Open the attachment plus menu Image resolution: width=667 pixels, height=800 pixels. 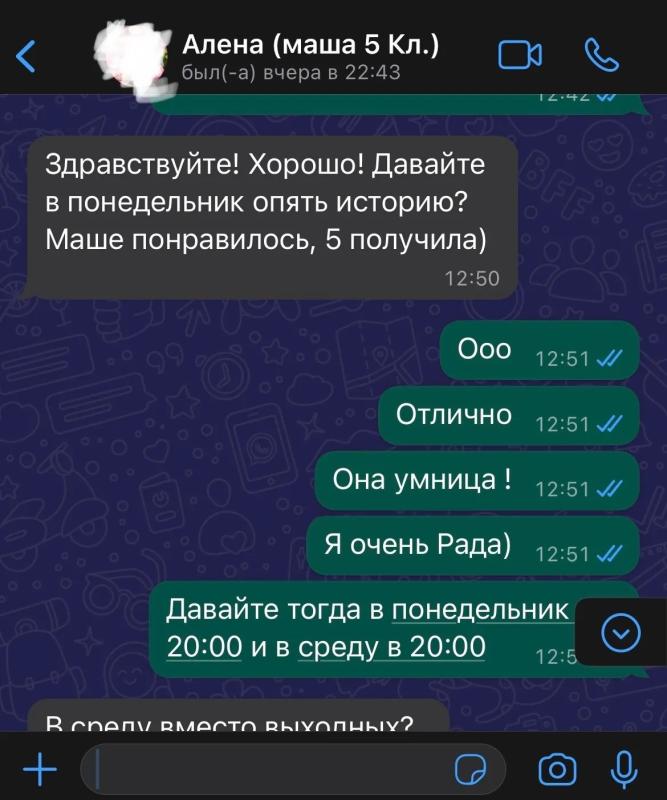point(40,768)
